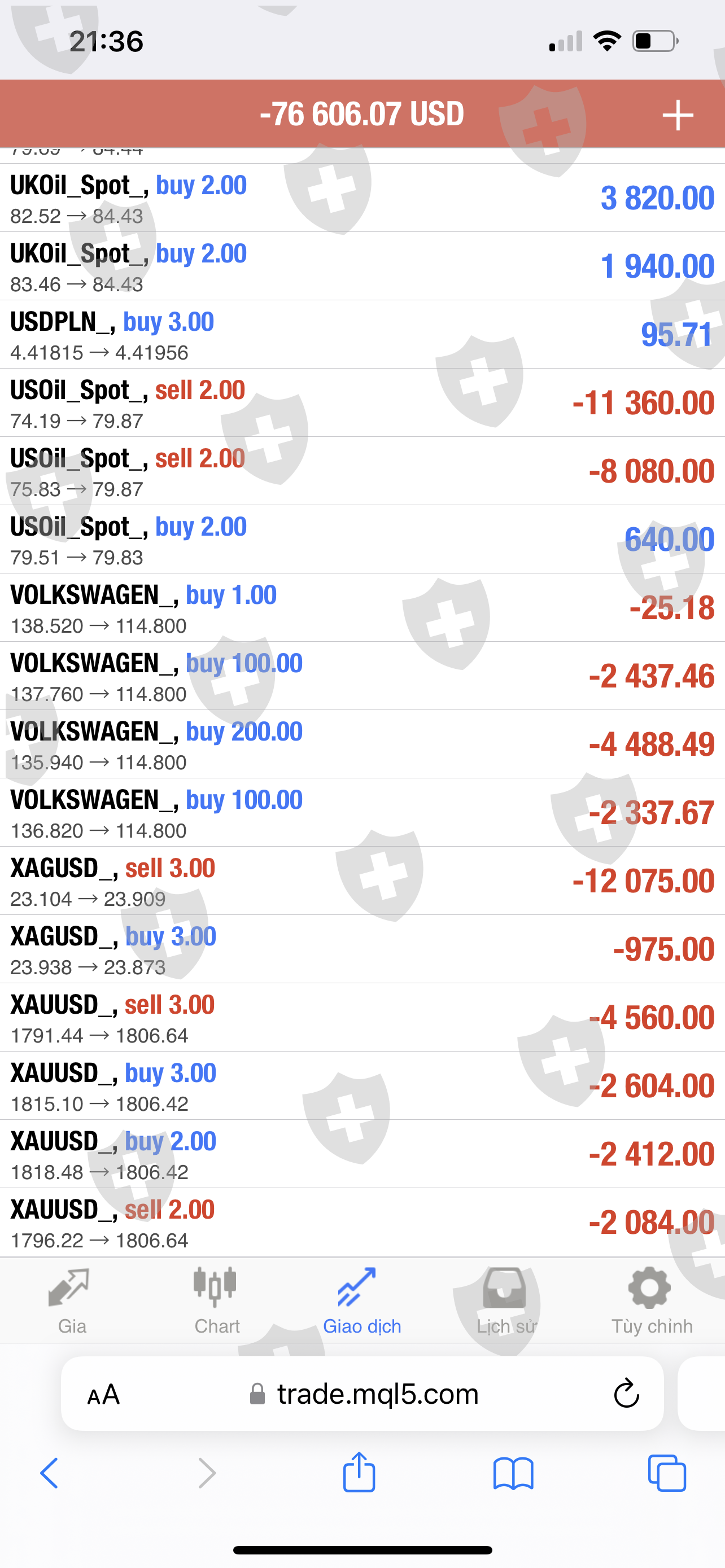Open USOil_Spot_ buy position from 79.51
This screenshot has height=1568, width=725.
(362, 539)
